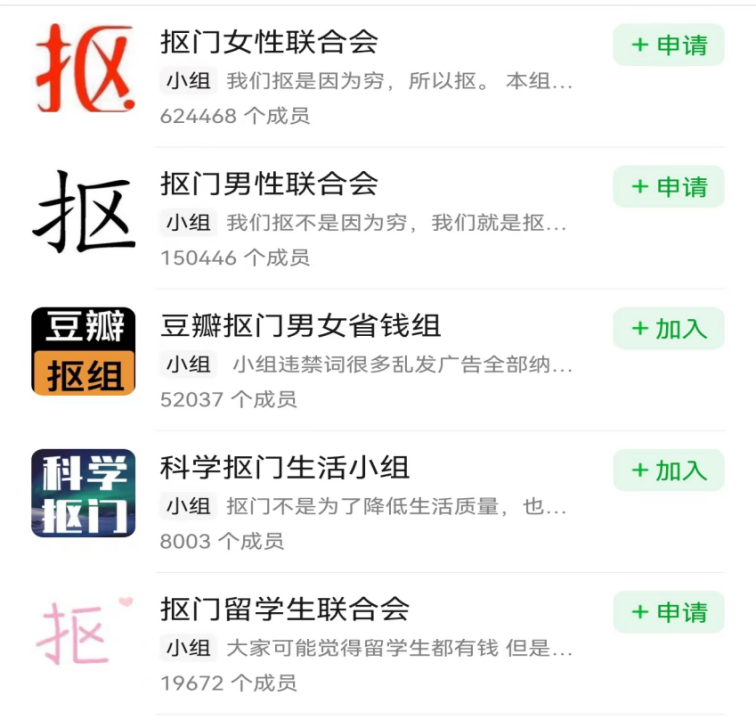
Task: View 科学抠门生活小组 group details
Action: (x=285, y=468)
